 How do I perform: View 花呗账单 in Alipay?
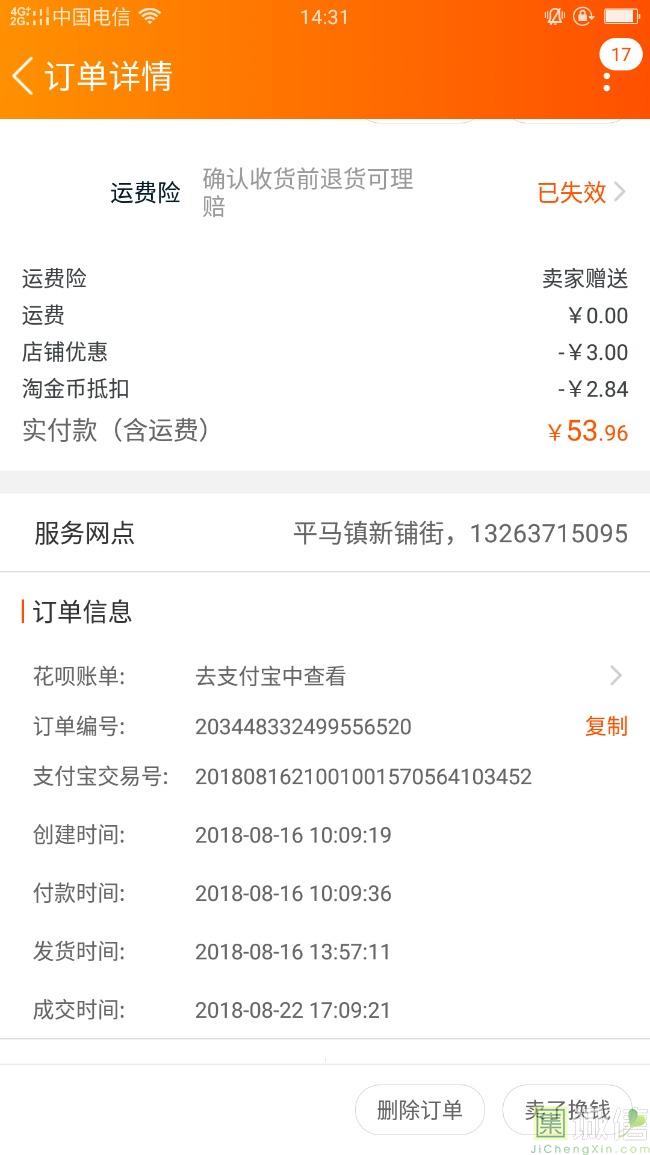[x=325, y=675]
